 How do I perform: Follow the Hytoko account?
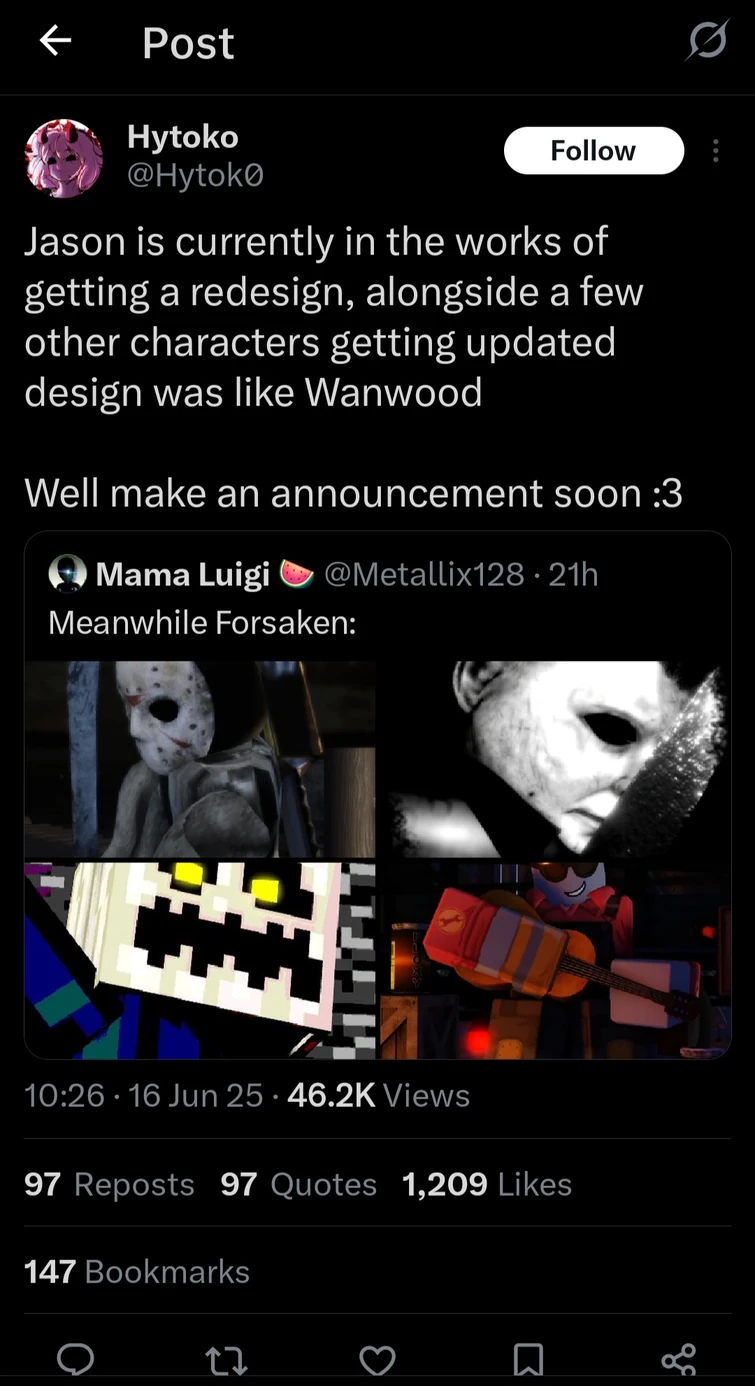pyautogui.click(x=593, y=150)
